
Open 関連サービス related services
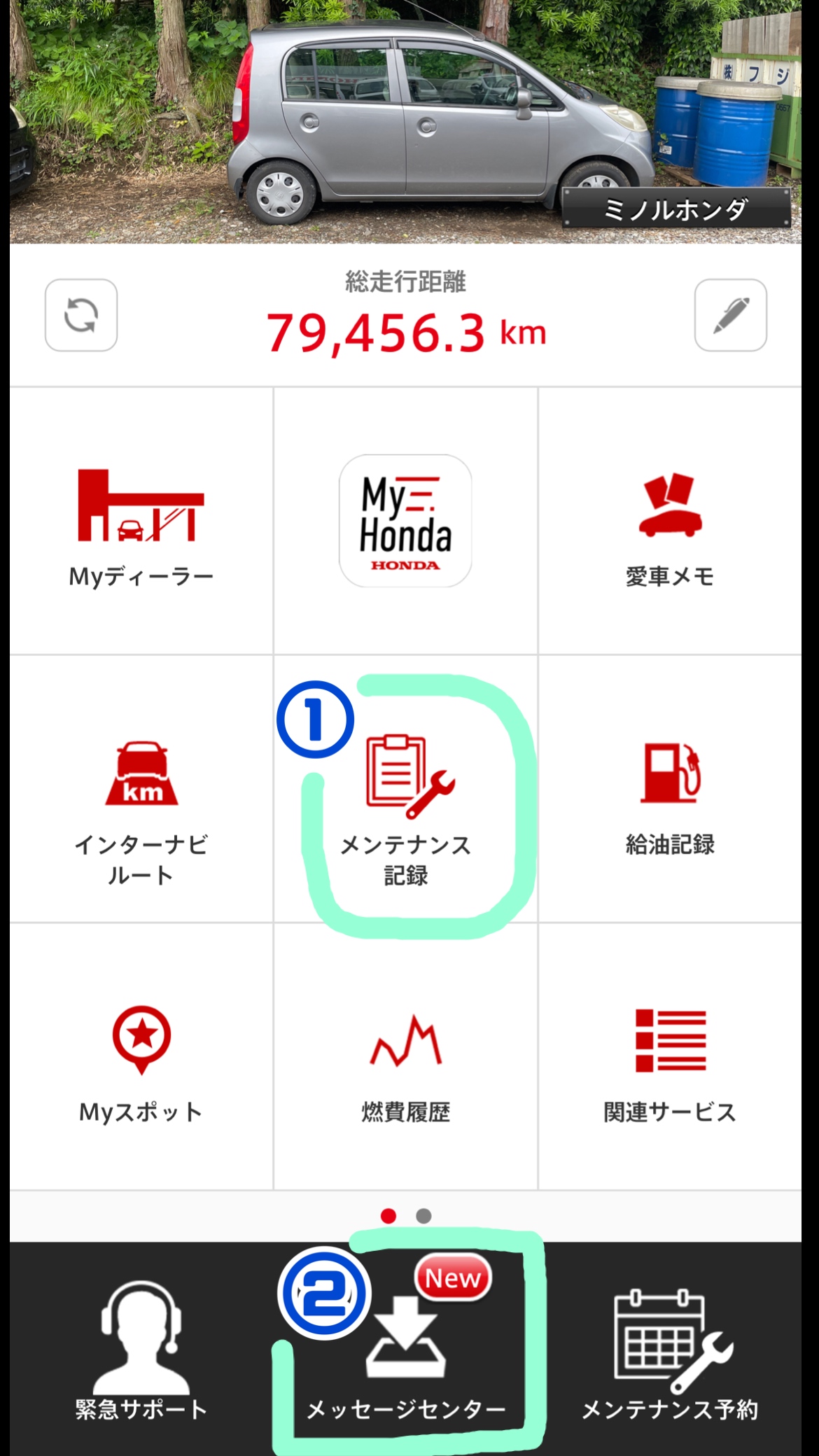tap(670, 1057)
